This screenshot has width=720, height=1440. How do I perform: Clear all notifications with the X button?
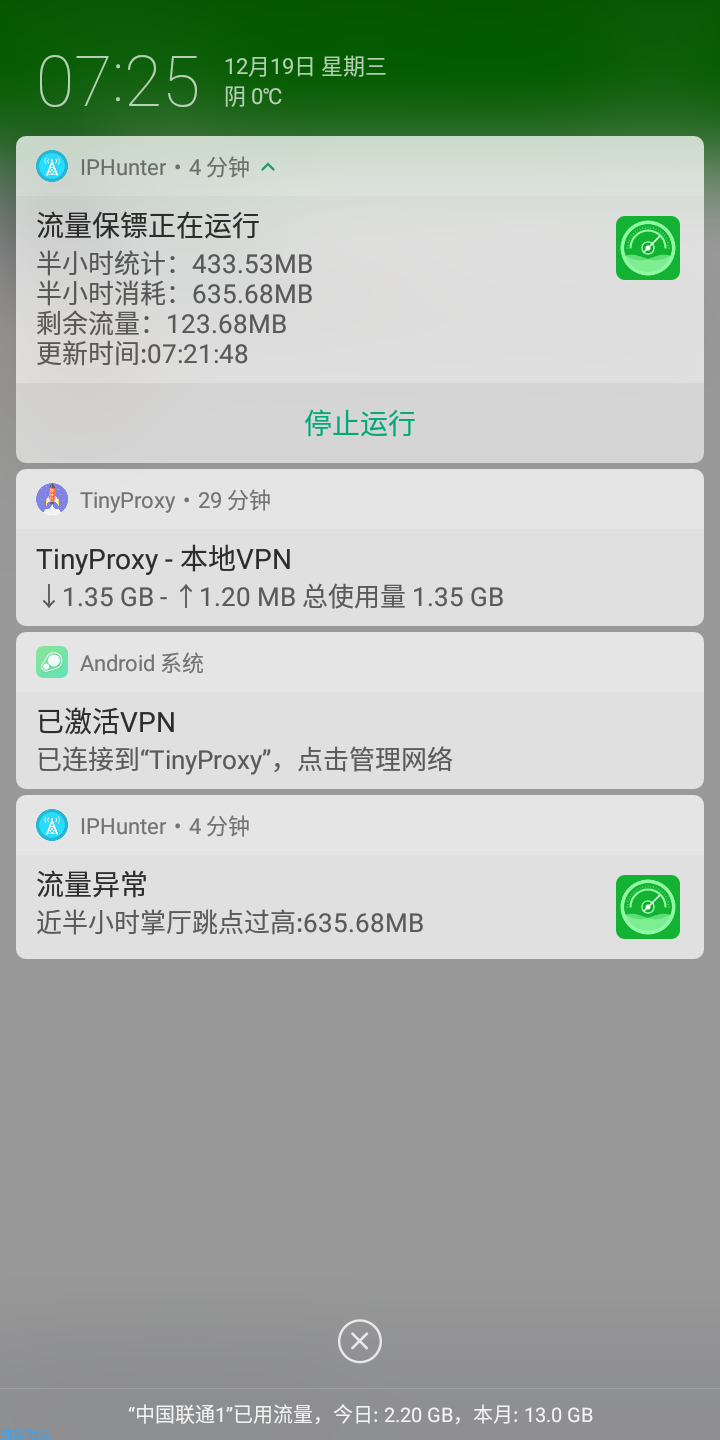click(360, 1341)
